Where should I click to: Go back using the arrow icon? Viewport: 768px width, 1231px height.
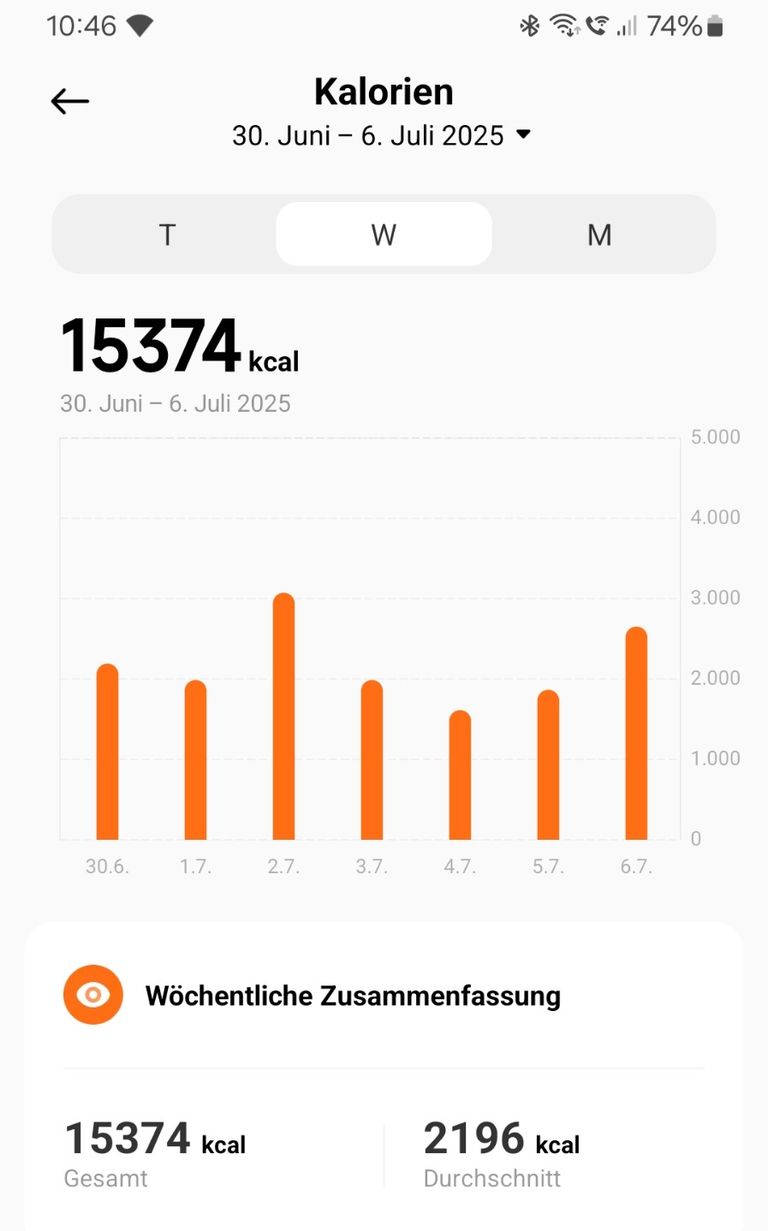pyautogui.click(x=70, y=101)
